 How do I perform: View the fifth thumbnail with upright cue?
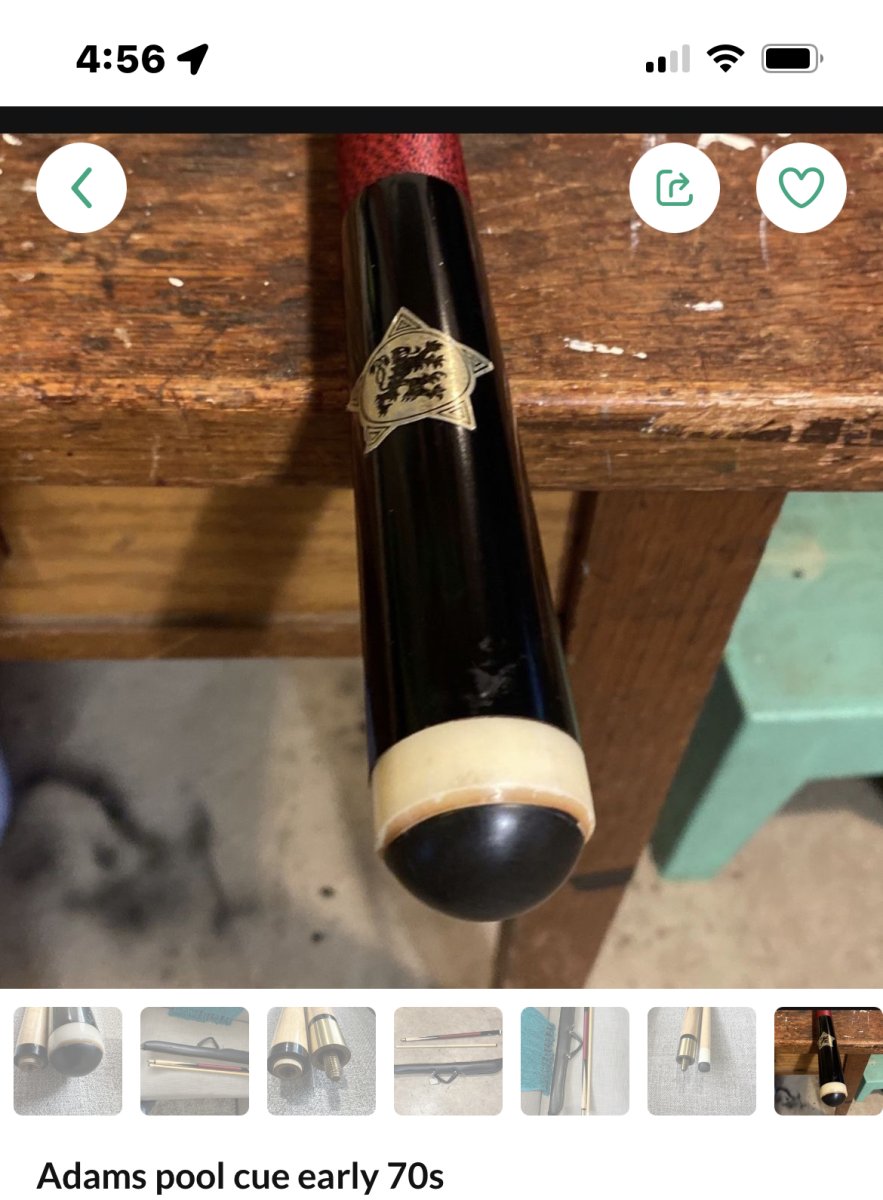point(575,1061)
